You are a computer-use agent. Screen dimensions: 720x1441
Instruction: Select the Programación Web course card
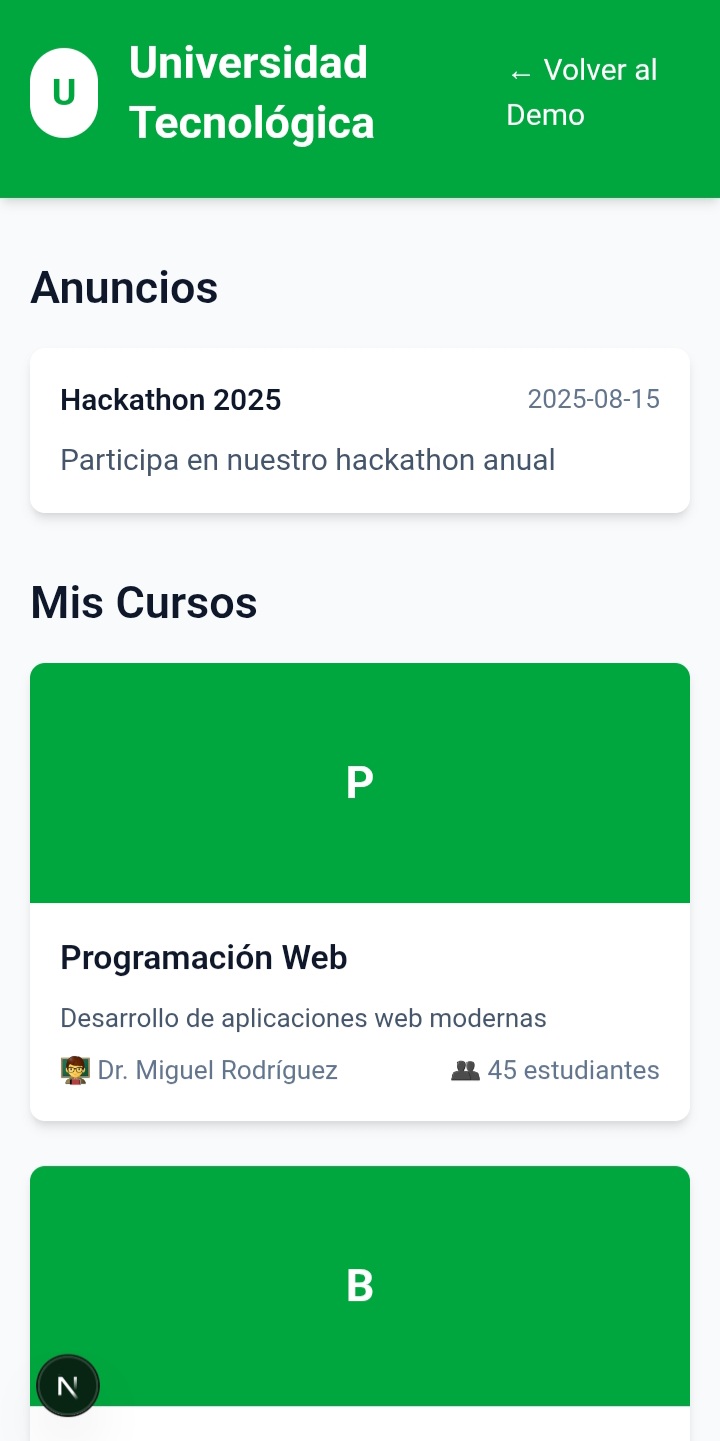(x=360, y=890)
